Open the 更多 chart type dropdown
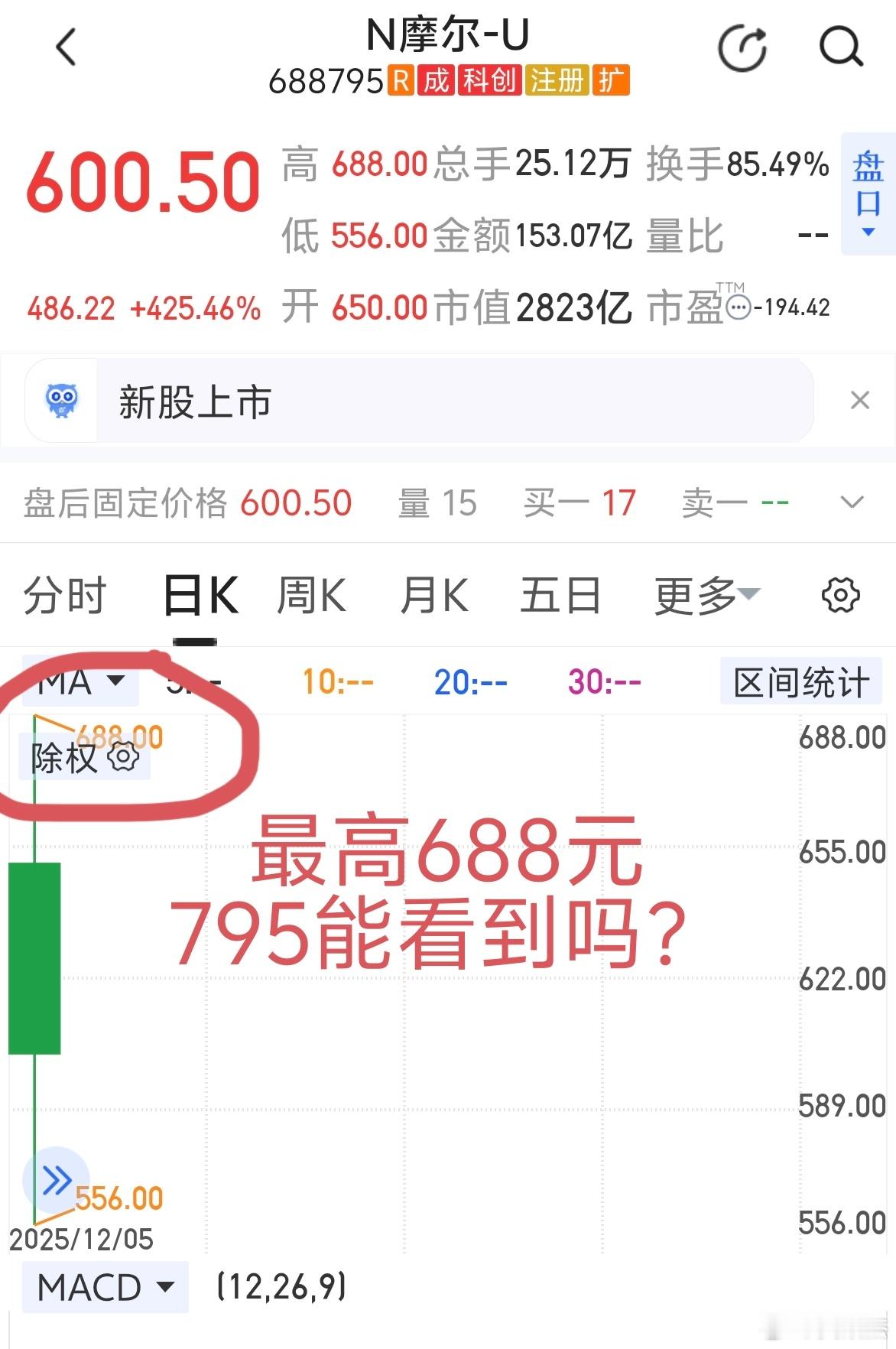This screenshot has height=1349, width=896. click(703, 596)
